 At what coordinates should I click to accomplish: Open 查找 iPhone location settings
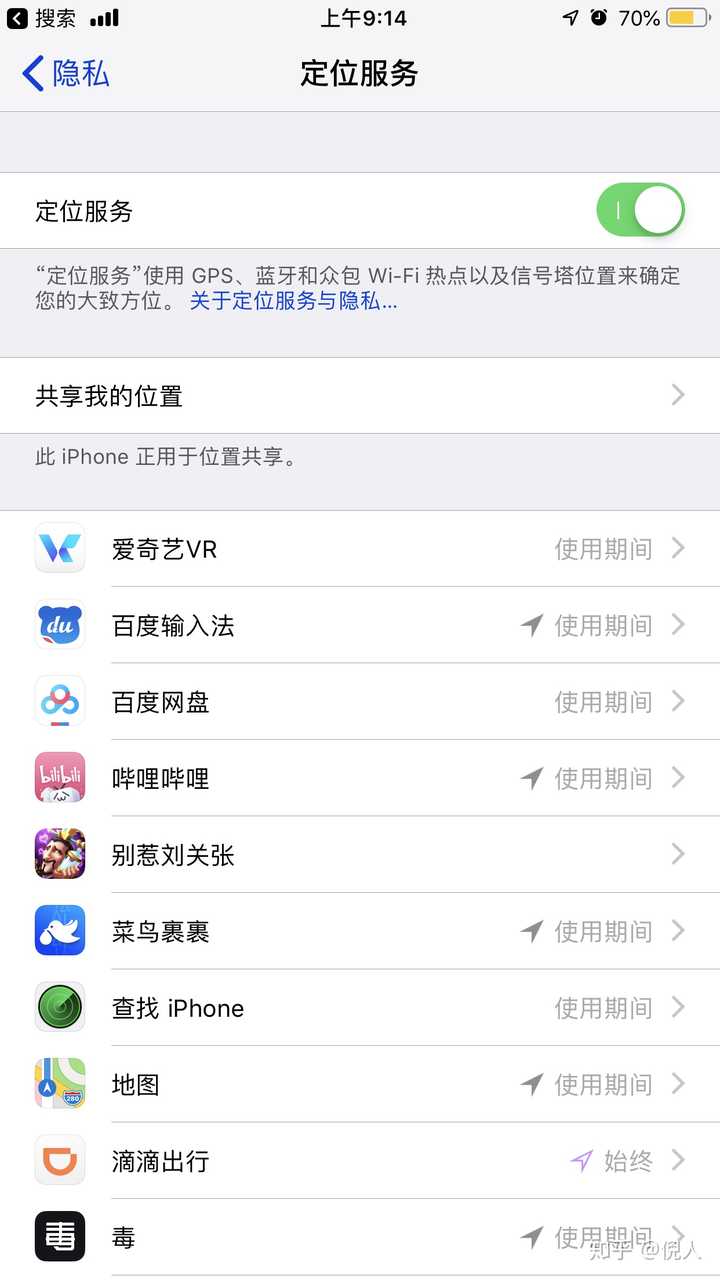click(x=360, y=1008)
